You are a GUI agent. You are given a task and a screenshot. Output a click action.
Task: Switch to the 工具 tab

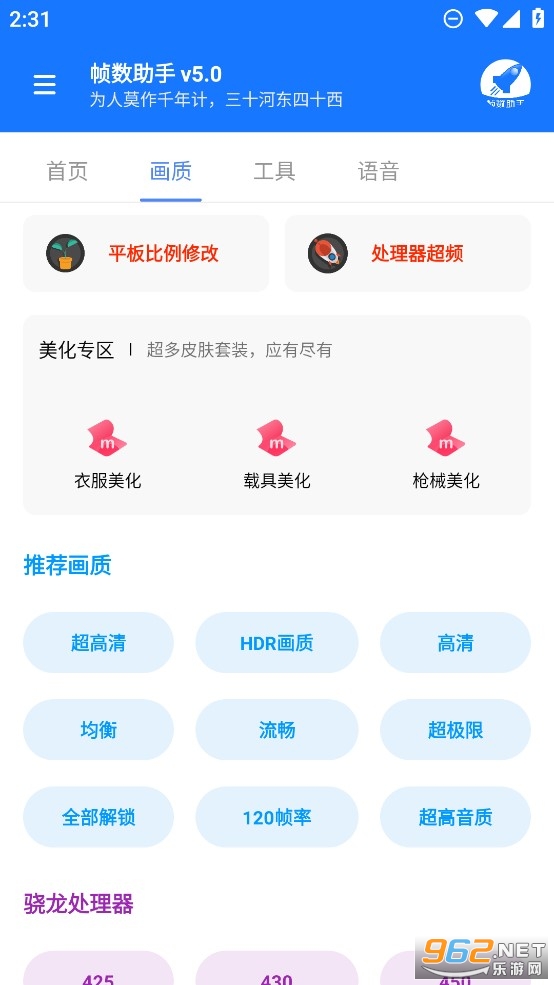coord(274,171)
